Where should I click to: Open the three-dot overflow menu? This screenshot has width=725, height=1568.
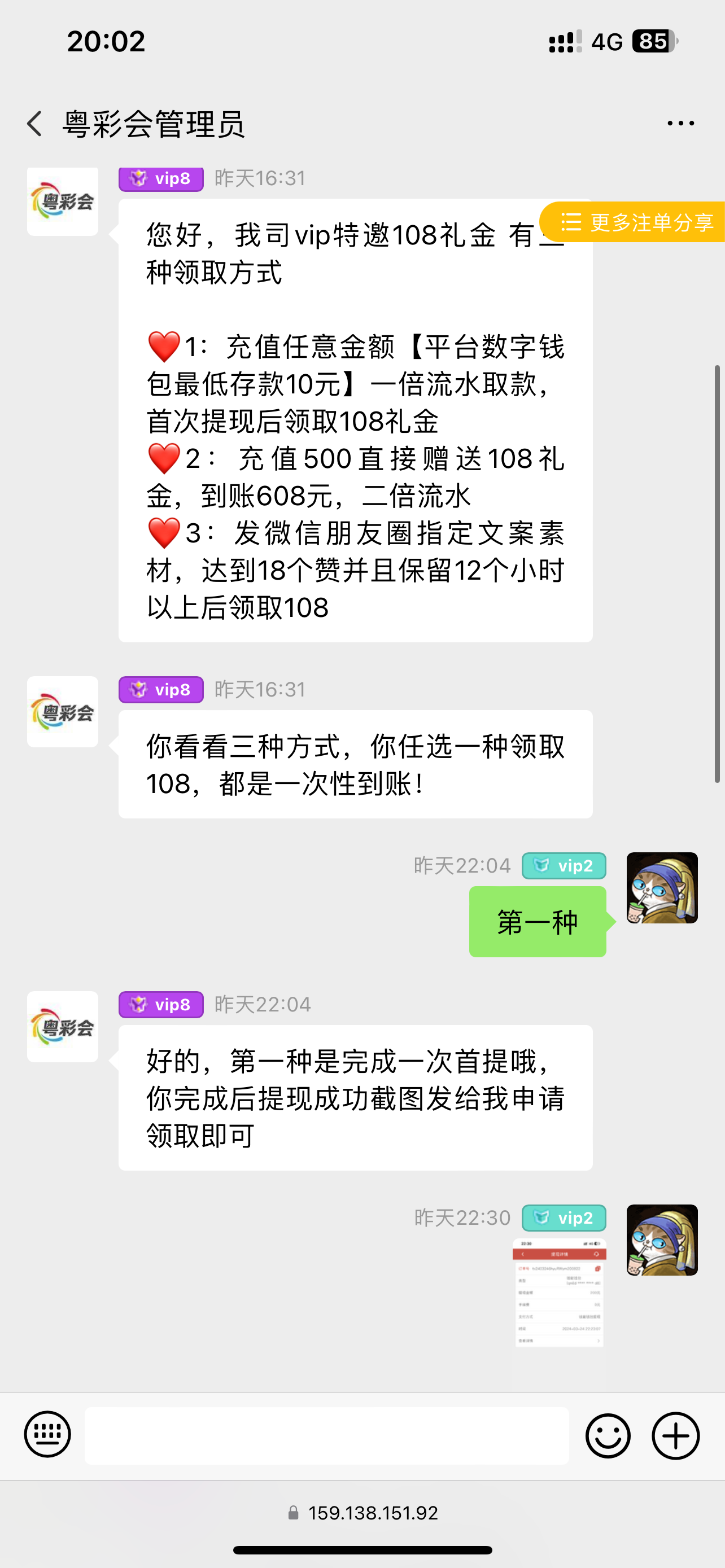pyautogui.click(x=680, y=124)
